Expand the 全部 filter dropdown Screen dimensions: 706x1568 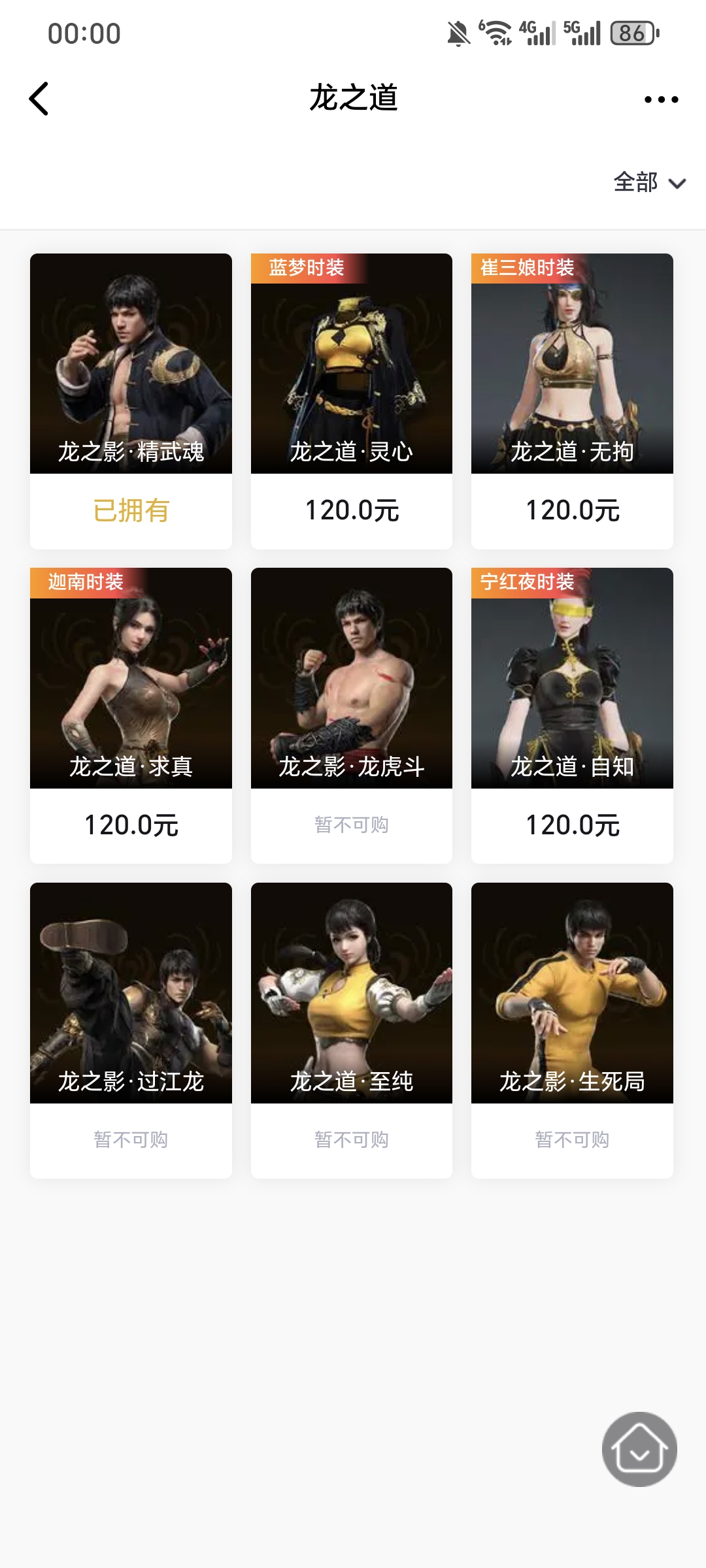point(649,182)
